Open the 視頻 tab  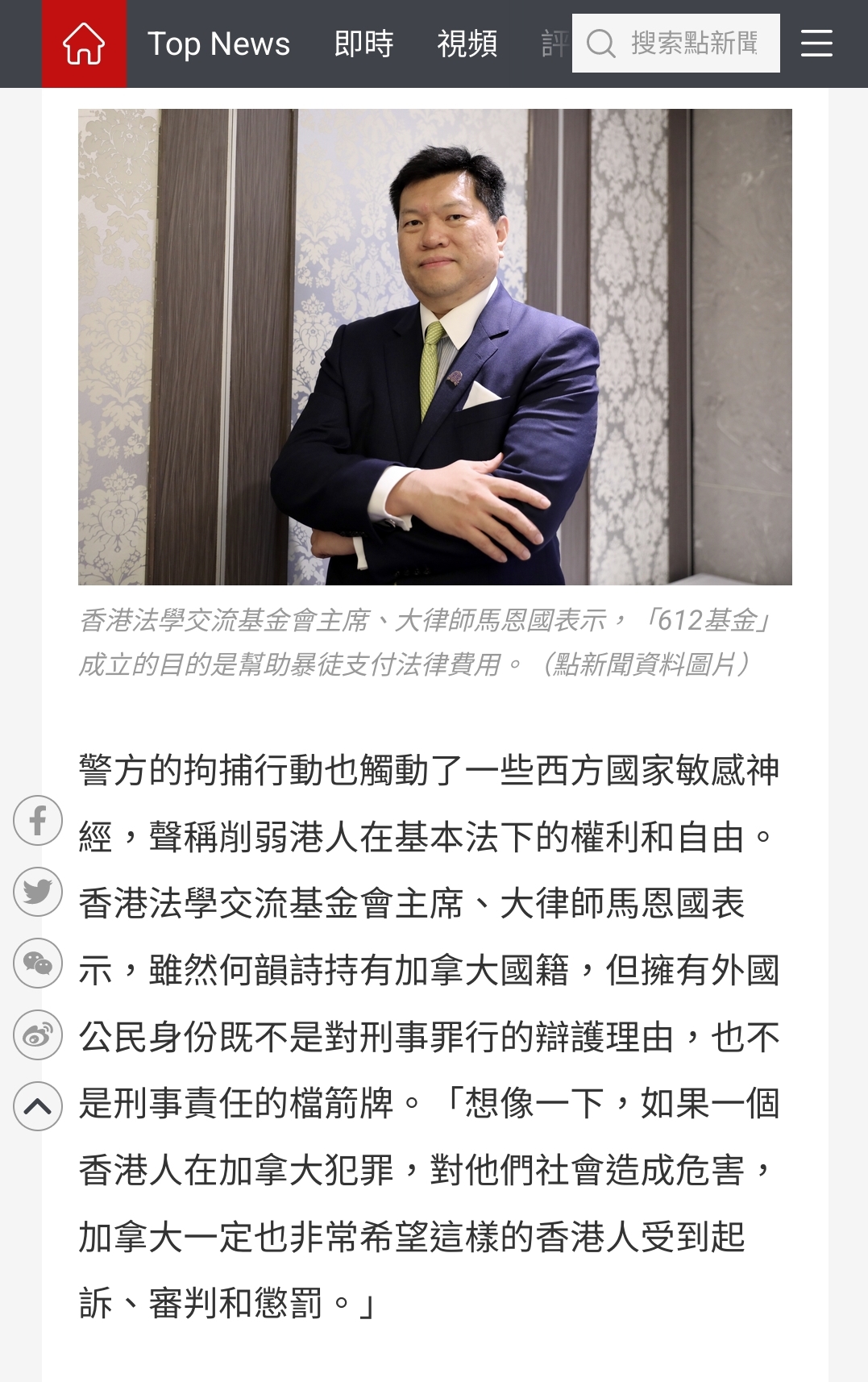coord(467,44)
